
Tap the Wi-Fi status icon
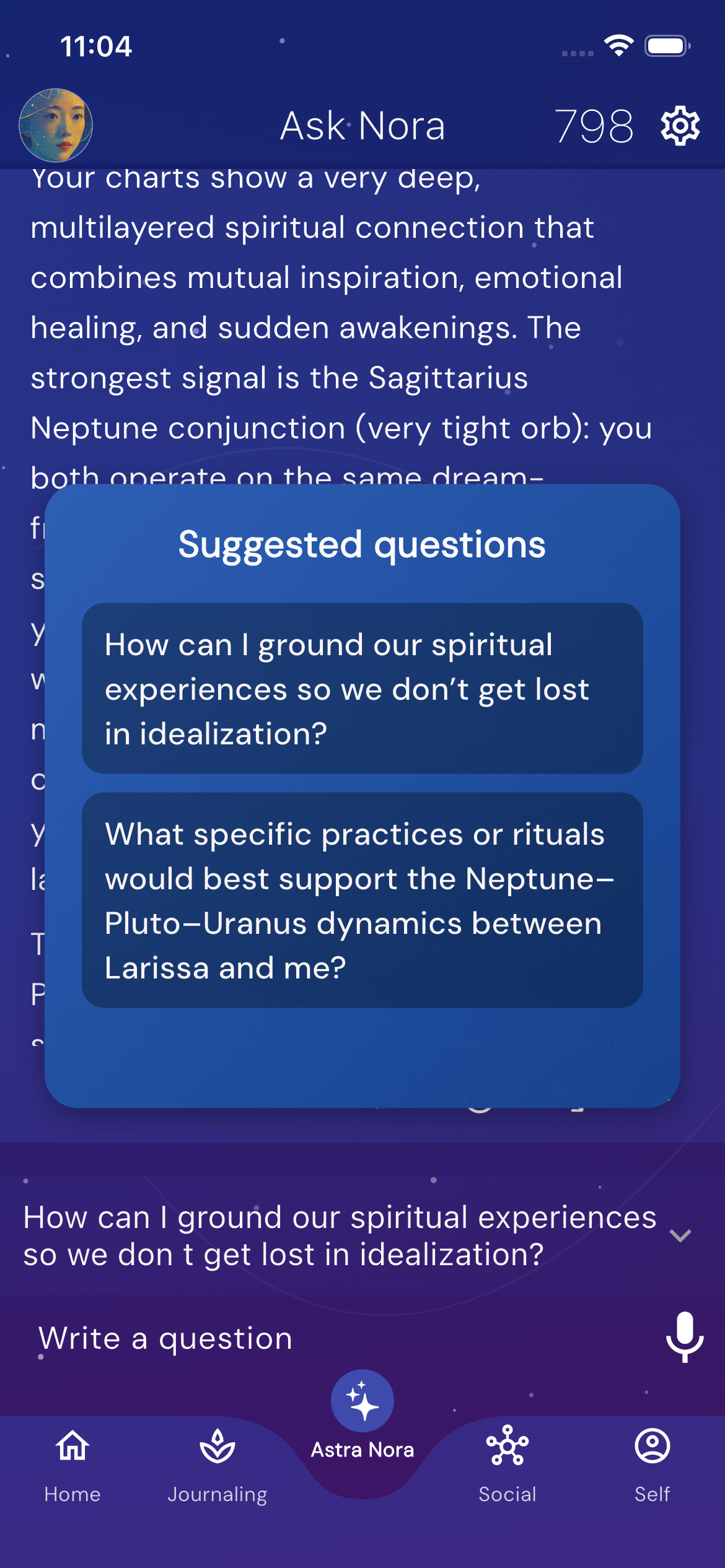click(618, 43)
